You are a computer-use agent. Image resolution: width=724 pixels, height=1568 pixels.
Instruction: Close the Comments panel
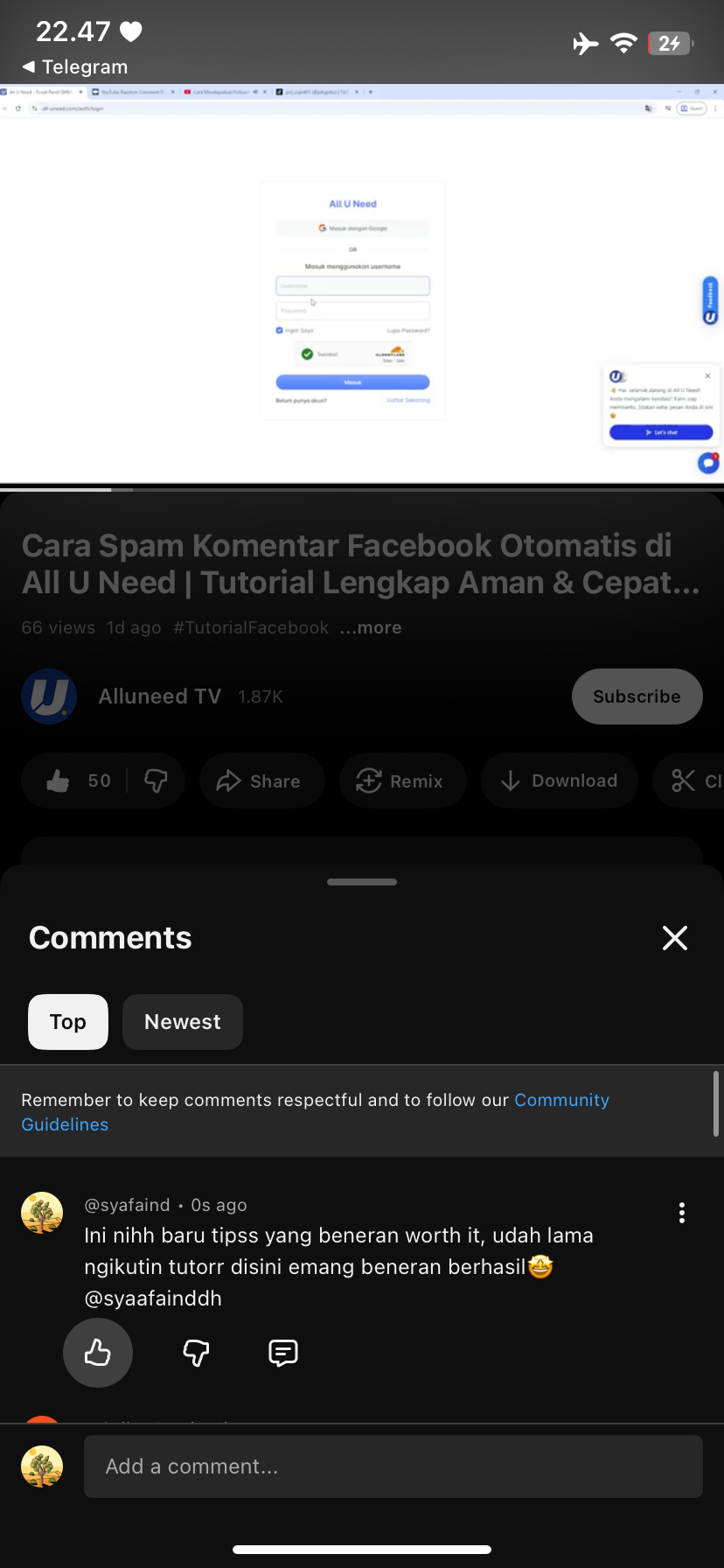[x=674, y=938]
